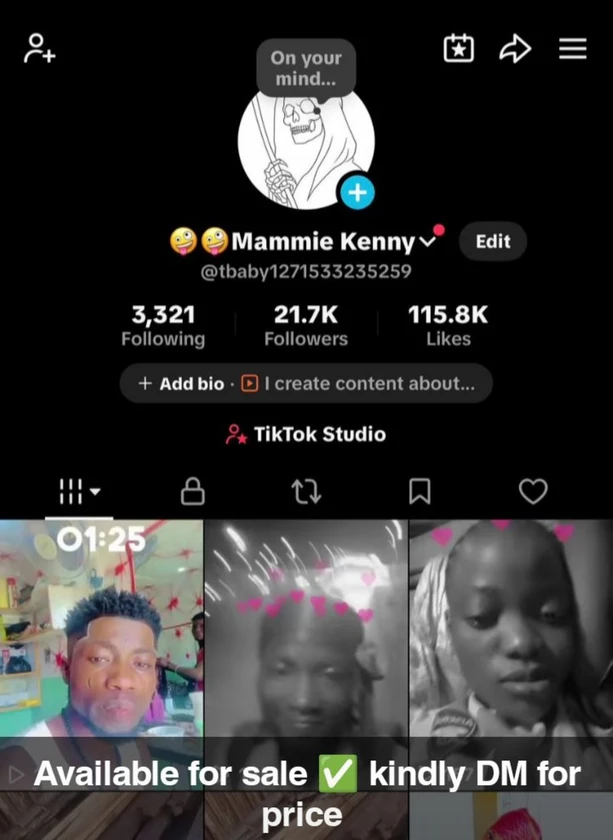Image resolution: width=613 pixels, height=840 pixels.
Task: Switch to the reposts tab
Action: pyautogui.click(x=305, y=491)
